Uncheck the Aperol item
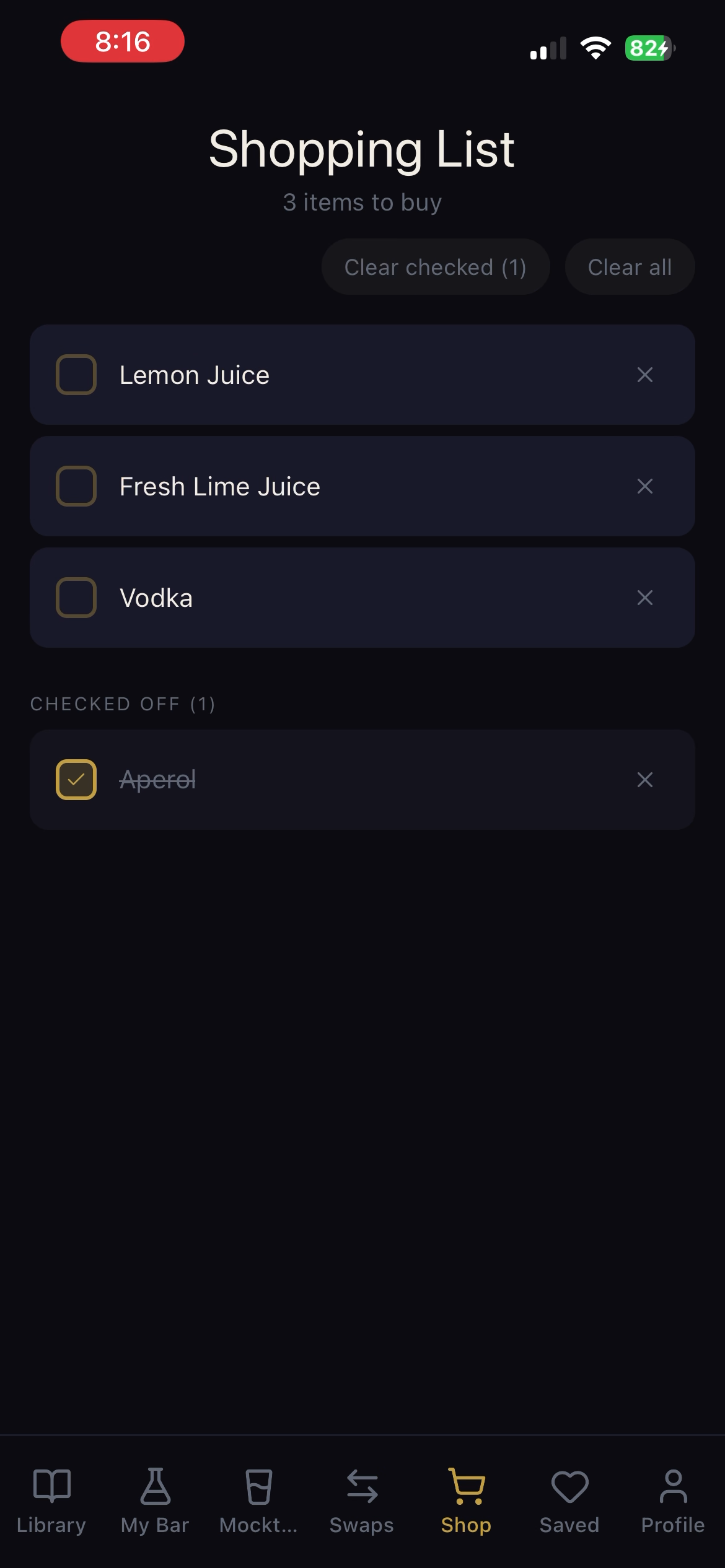The image size is (725, 1568). (76, 780)
